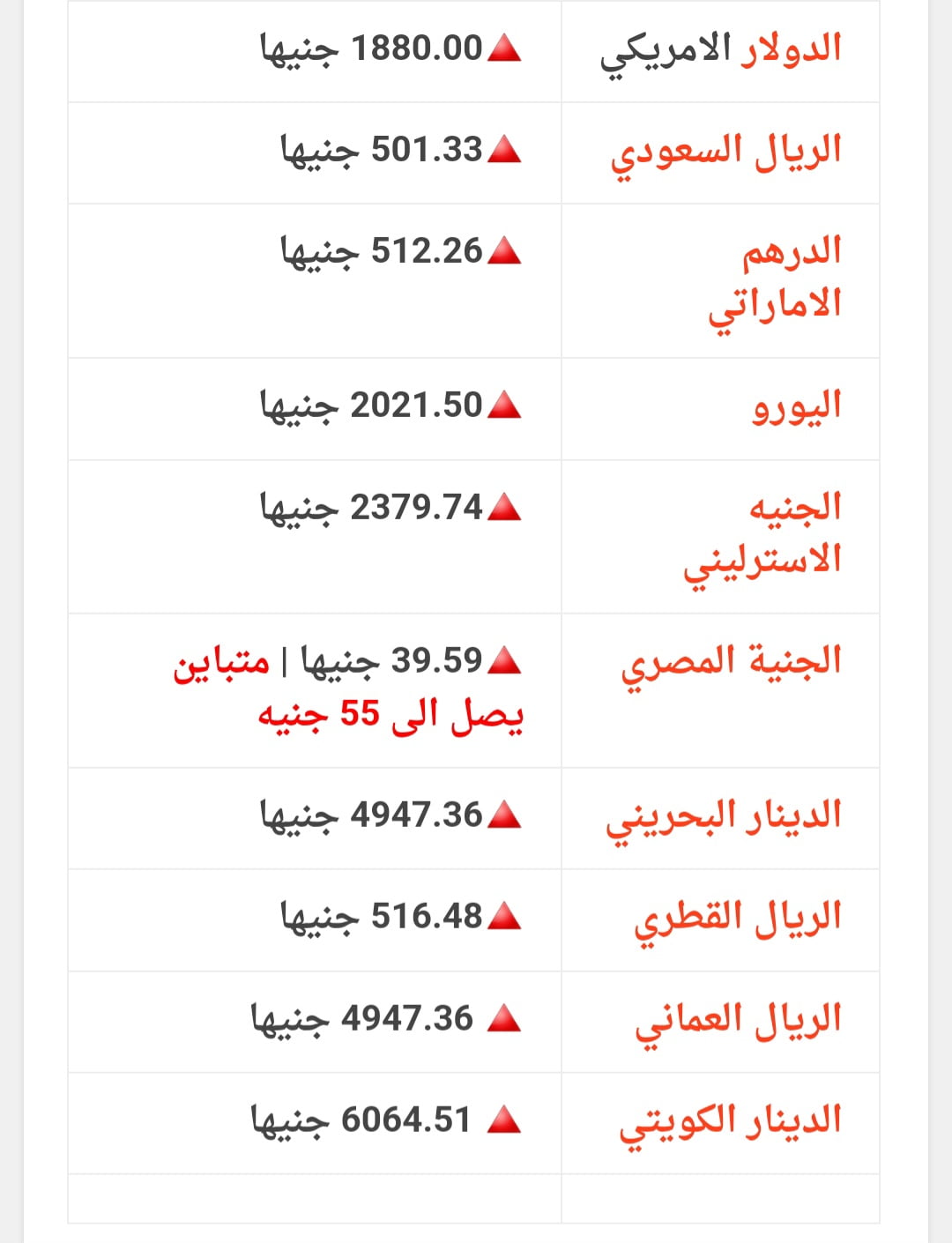Viewport: 952px width, 1243px height.
Task: Select the الريال القطري link
Action: [x=739, y=919]
